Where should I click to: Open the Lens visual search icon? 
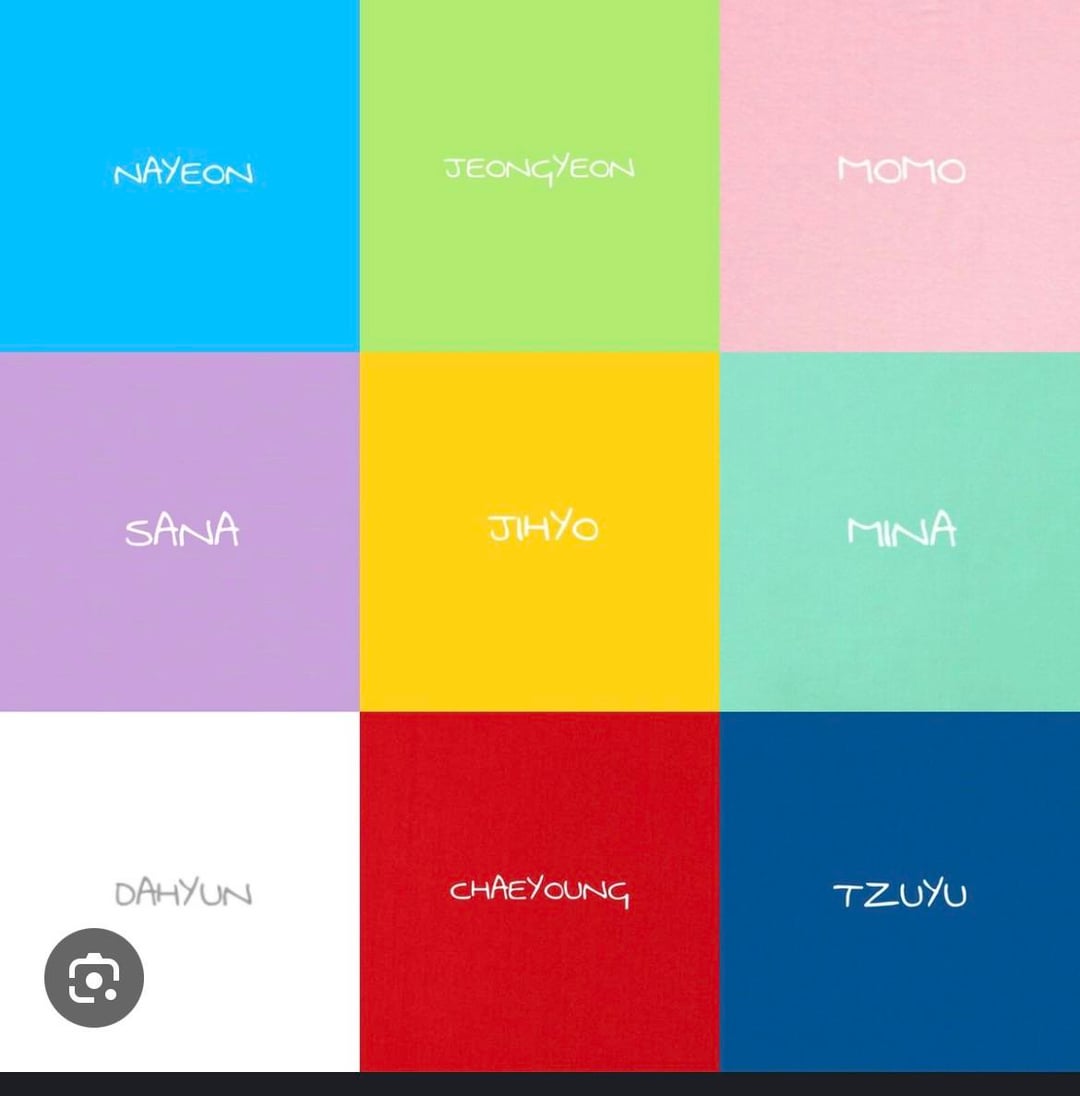point(94,978)
